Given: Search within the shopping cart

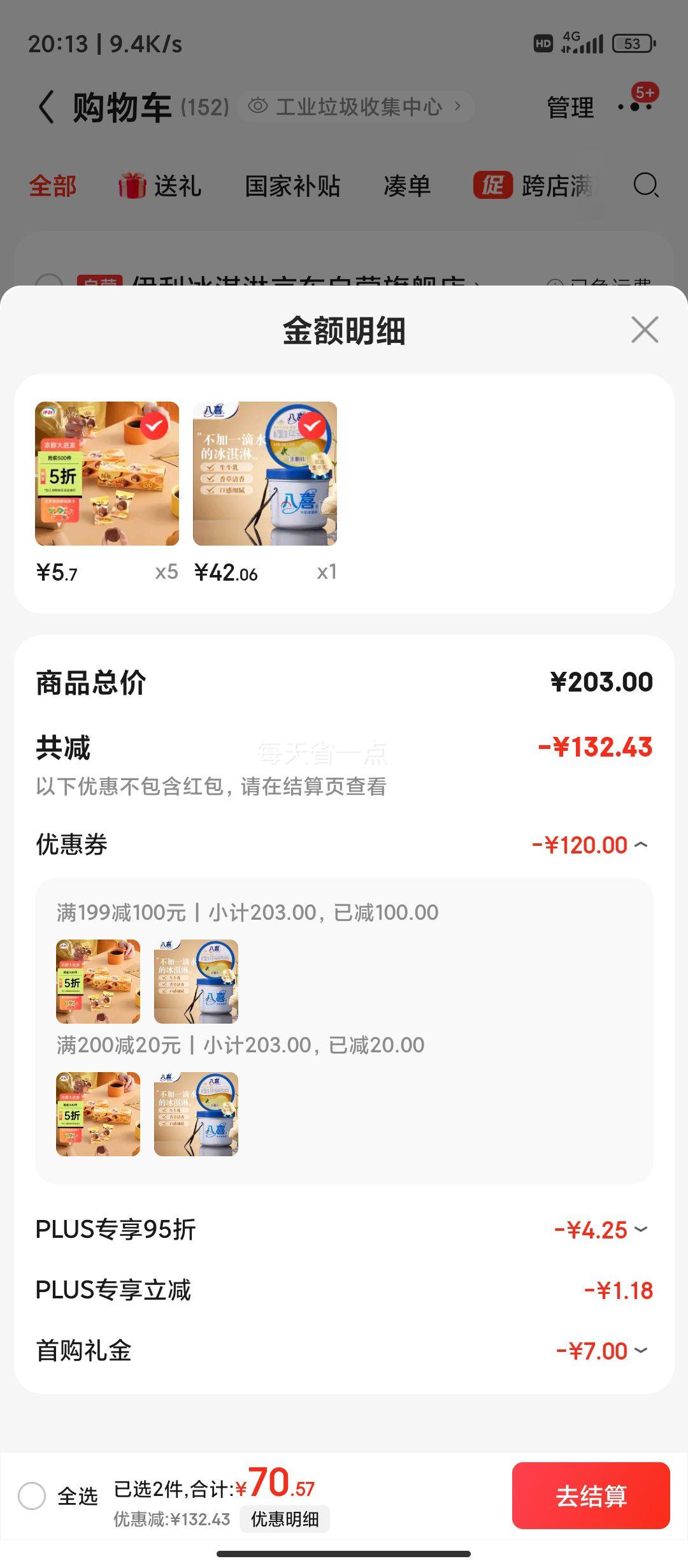Looking at the screenshot, I should pyautogui.click(x=645, y=185).
